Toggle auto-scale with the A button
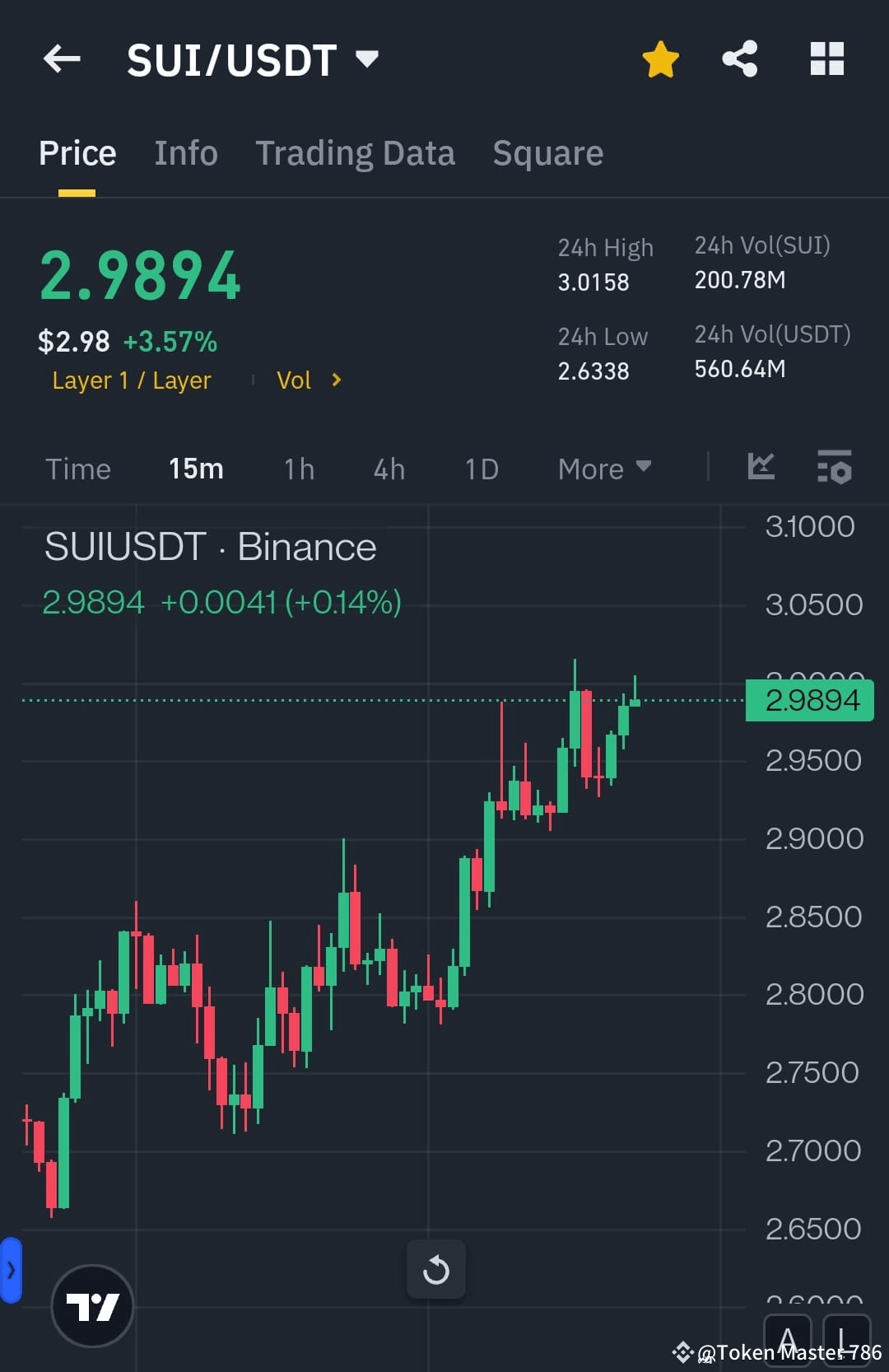889x1372 pixels. [x=788, y=1341]
